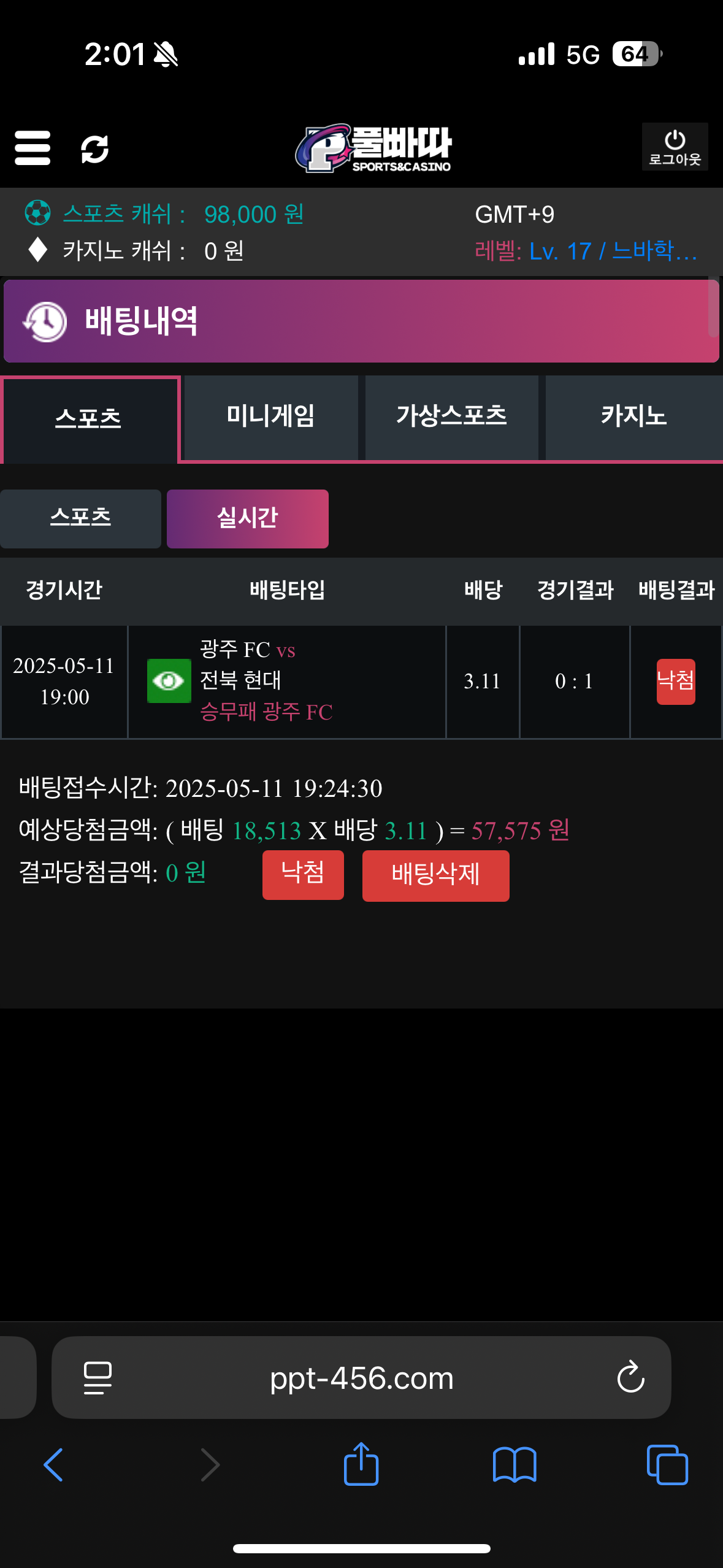Switch to the 미니게임 tab
Image resolution: width=723 pixels, height=1568 pixels.
(270, 417)
